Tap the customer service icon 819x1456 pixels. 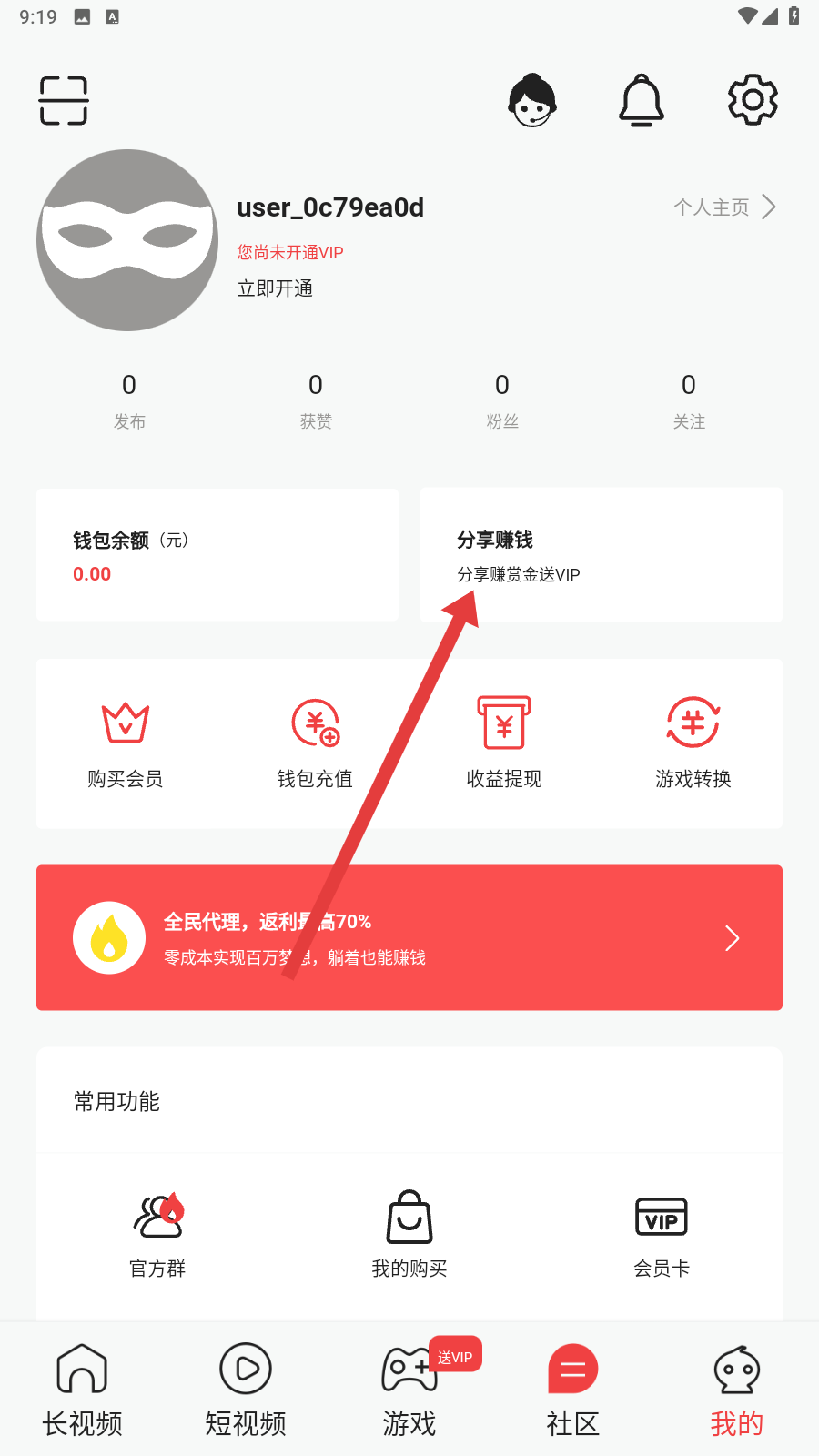532,100
